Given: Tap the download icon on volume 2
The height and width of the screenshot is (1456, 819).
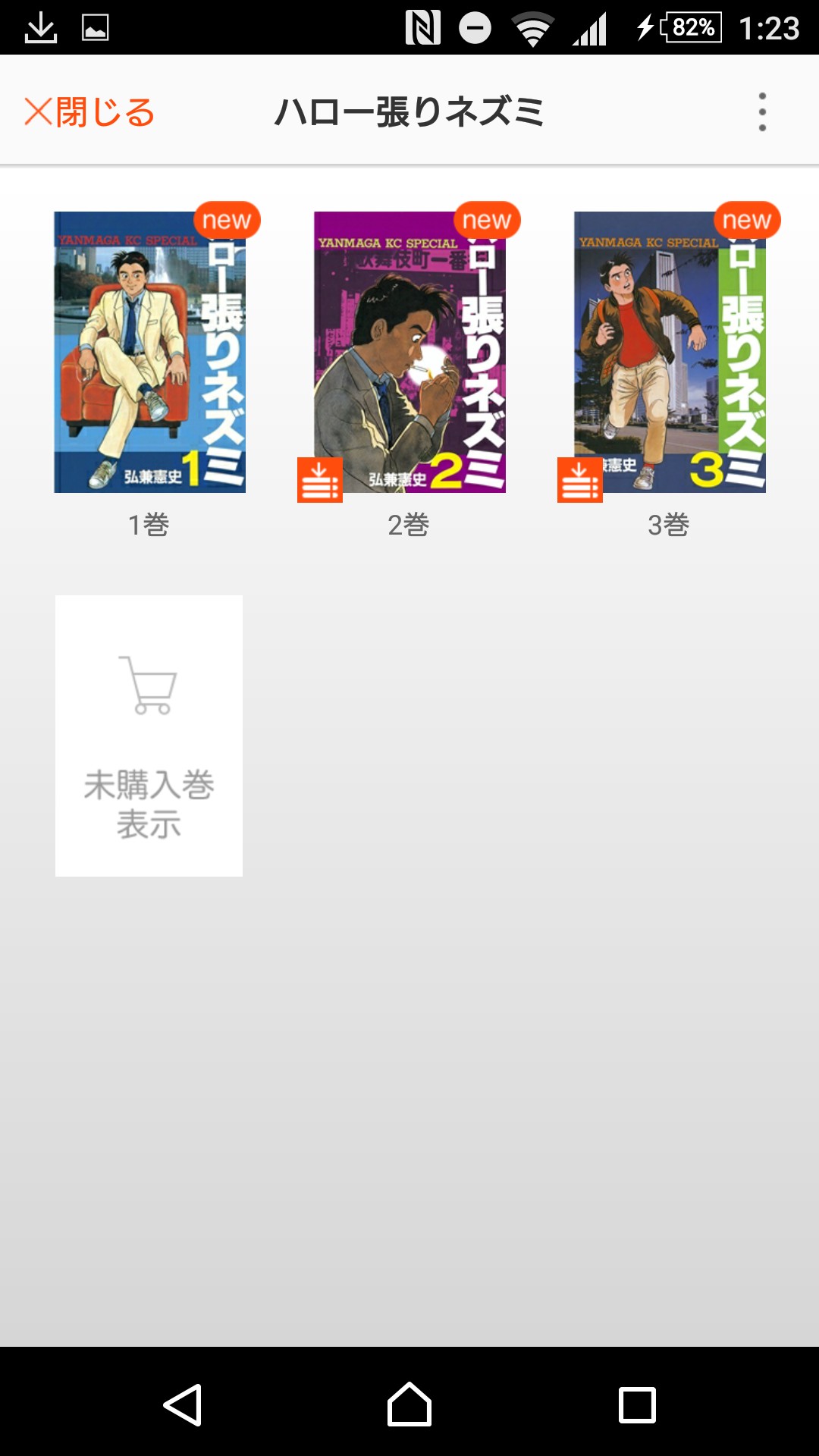Looking at the screenshot, I should [x=319, y=480].
